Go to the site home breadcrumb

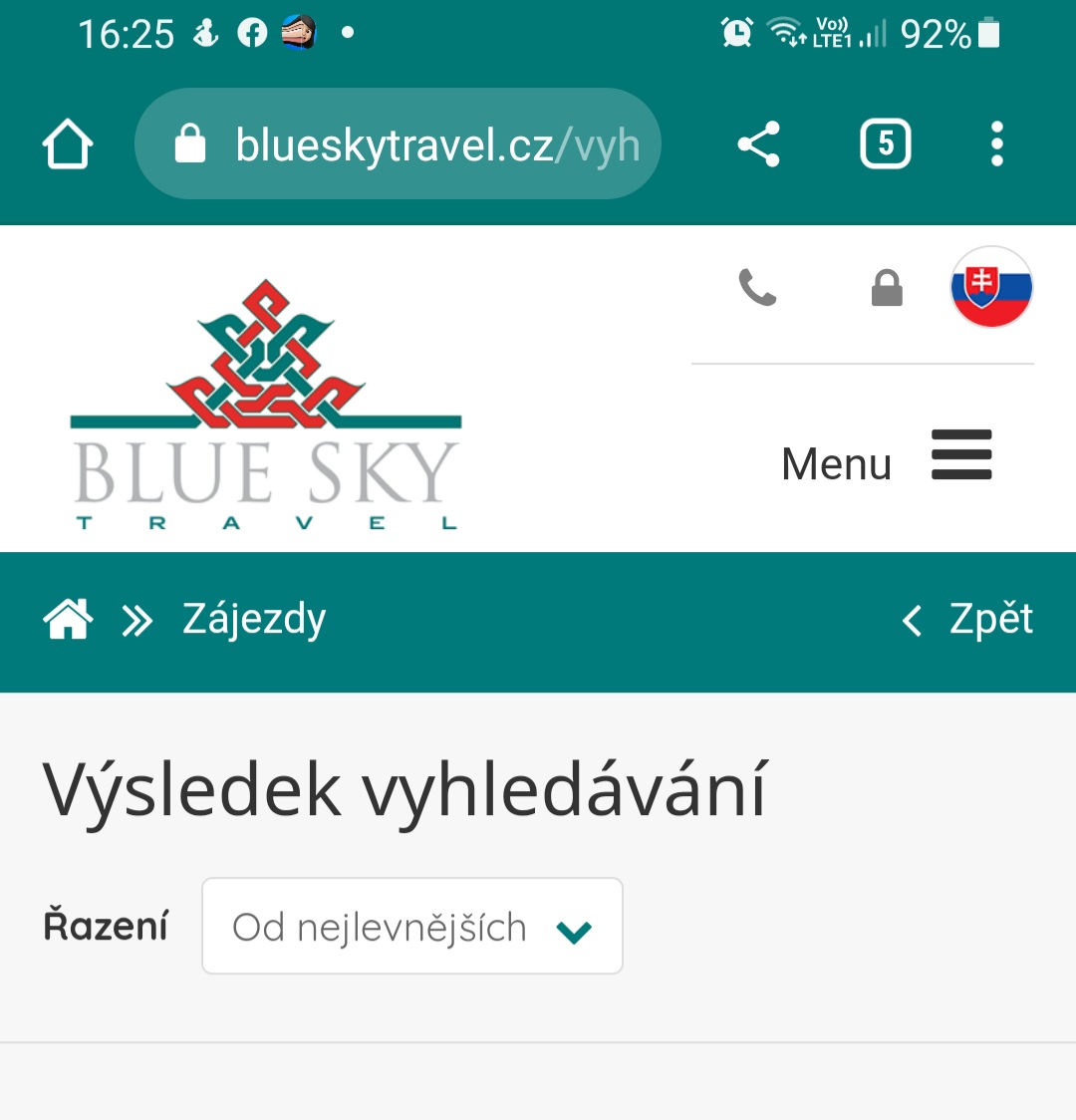[68, 620]
